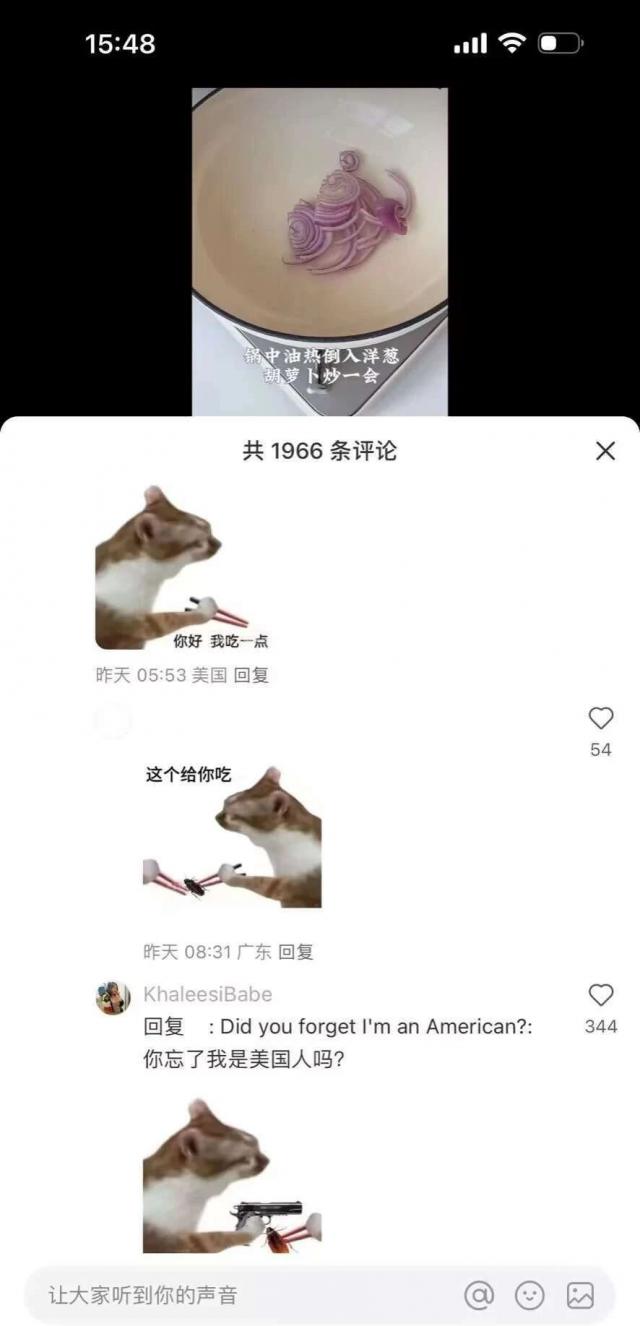View KhaleesiBabe's username profile
Screen dimensions: 640x1326
coord(207,994)
